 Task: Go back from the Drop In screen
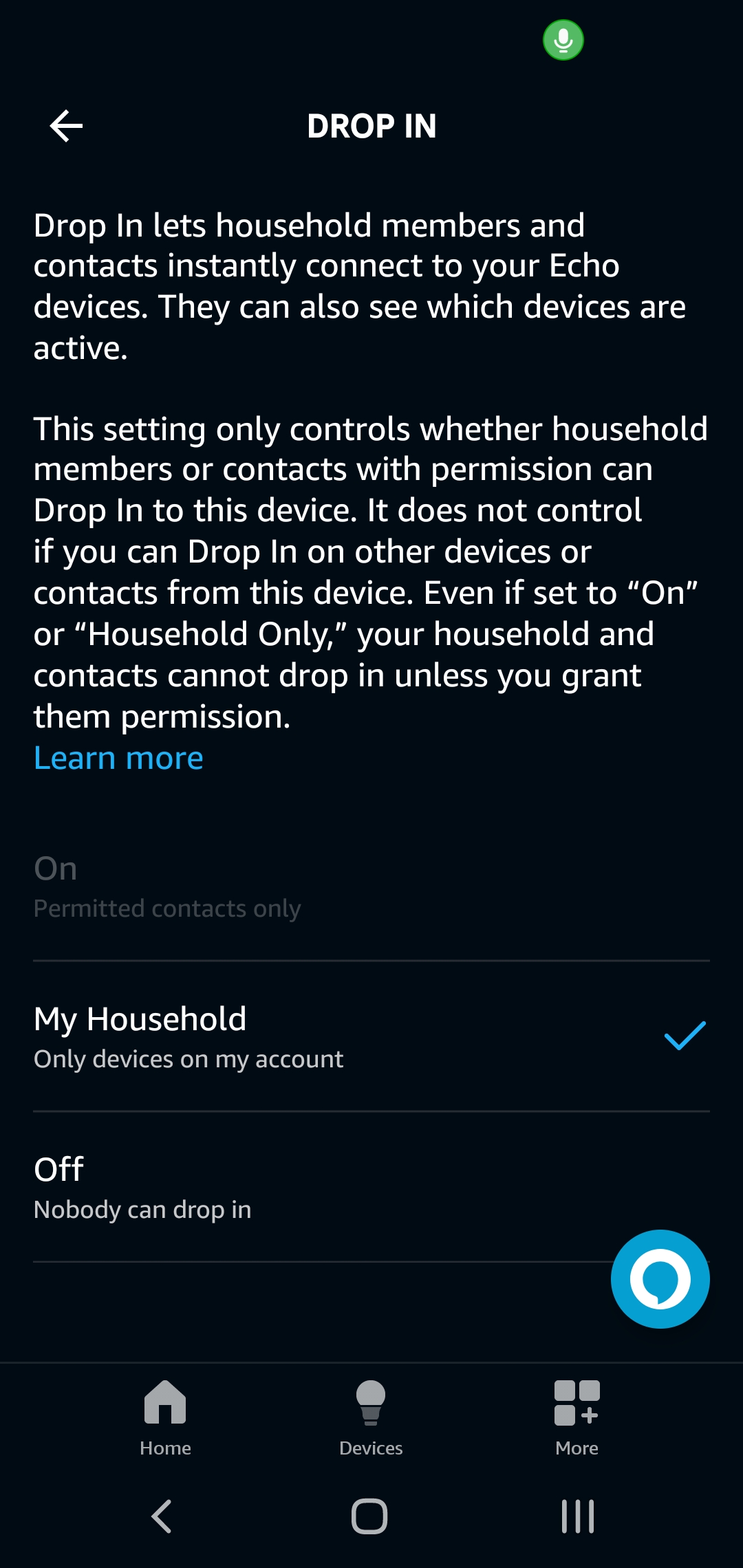pyautogui.click(x=66, y=126)
